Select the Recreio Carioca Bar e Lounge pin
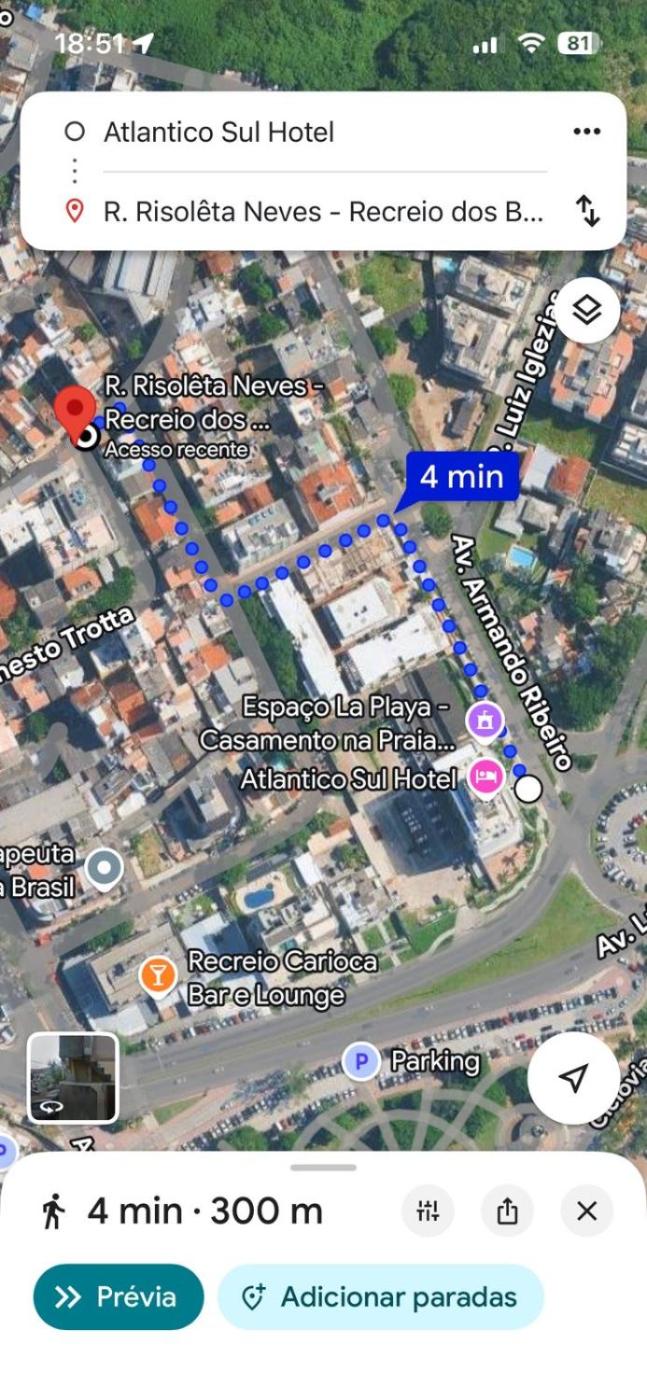This screenshot has width=647, height=1400. point(158,976)
